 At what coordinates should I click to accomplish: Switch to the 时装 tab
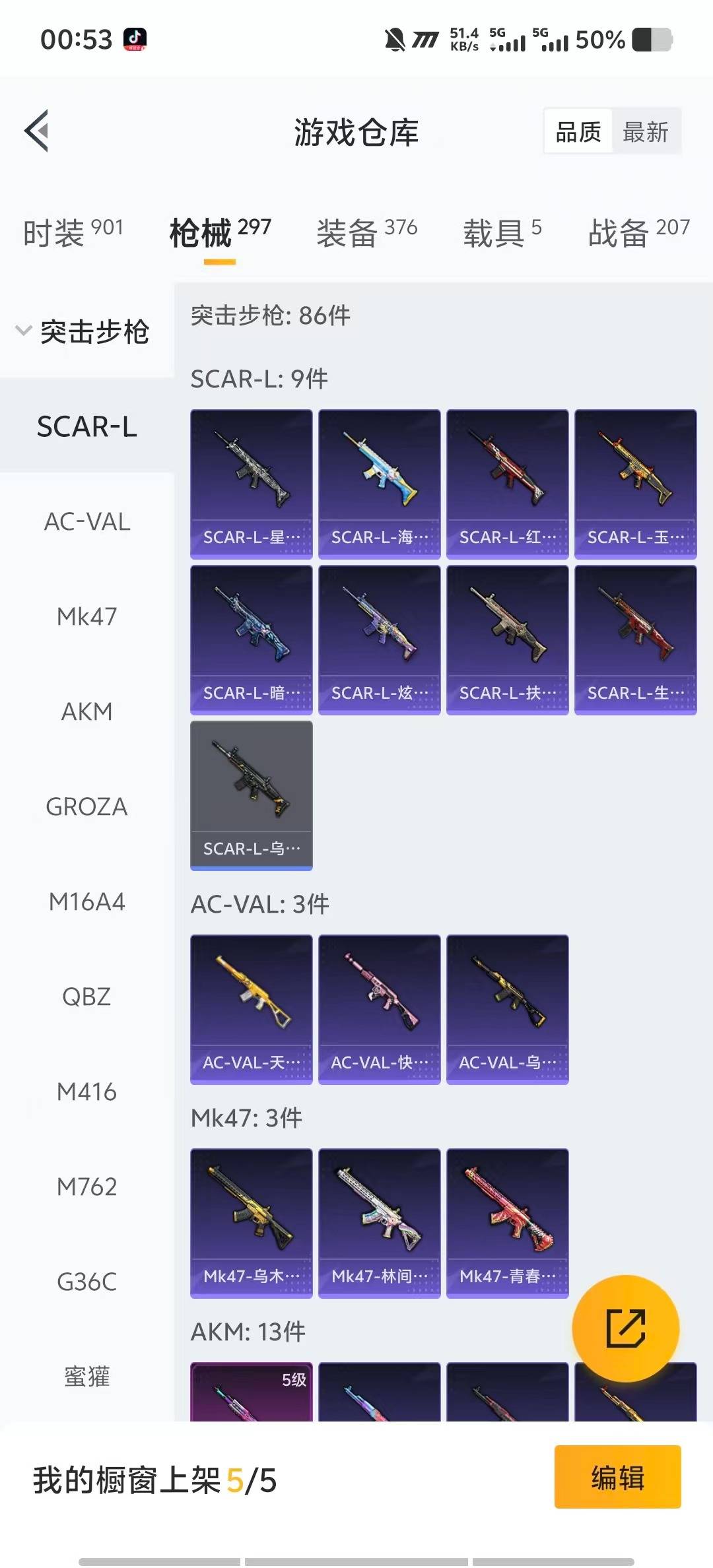pos(73,232)
